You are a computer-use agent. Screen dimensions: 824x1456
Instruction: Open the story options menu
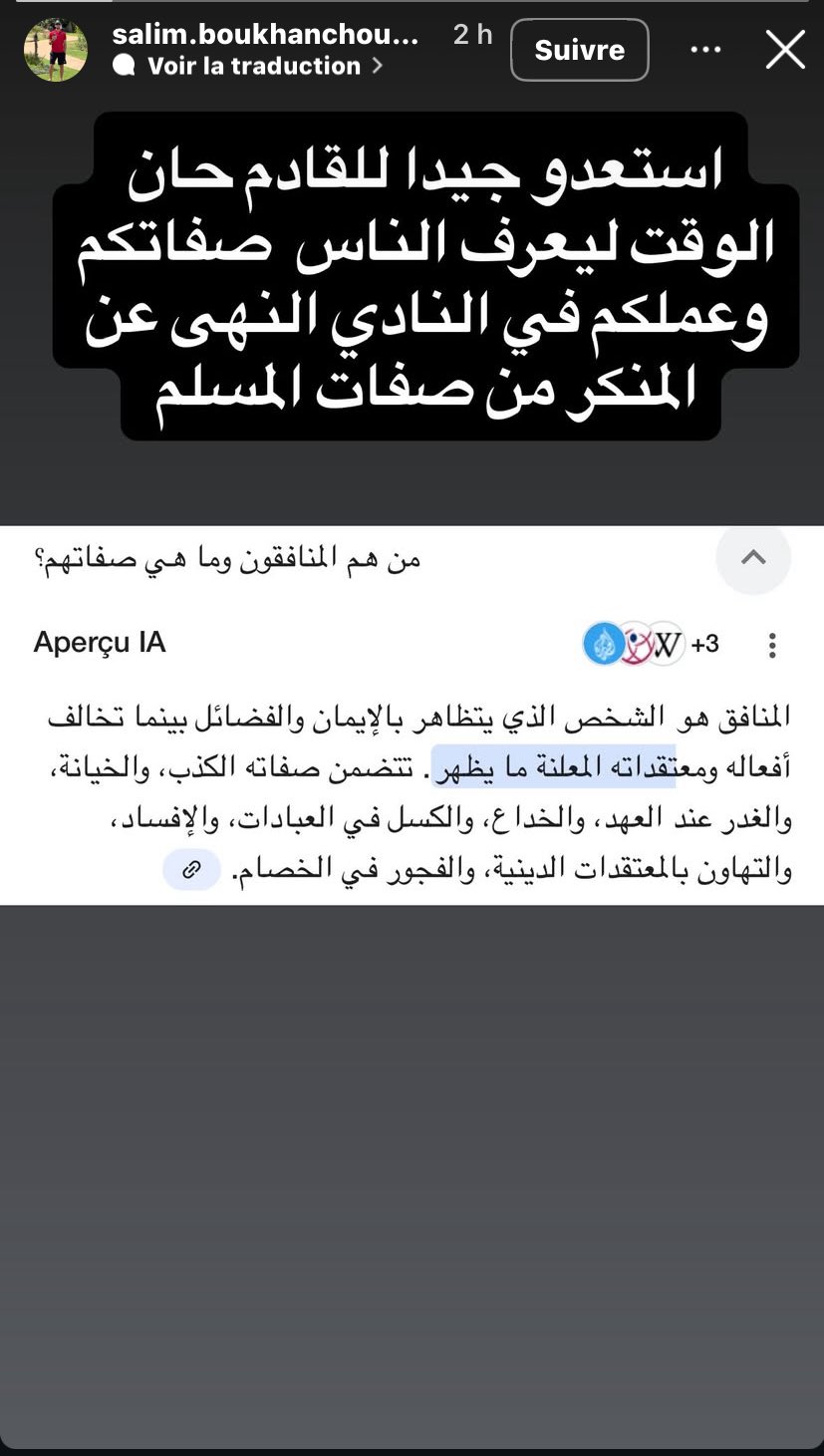tap(705, 50)
